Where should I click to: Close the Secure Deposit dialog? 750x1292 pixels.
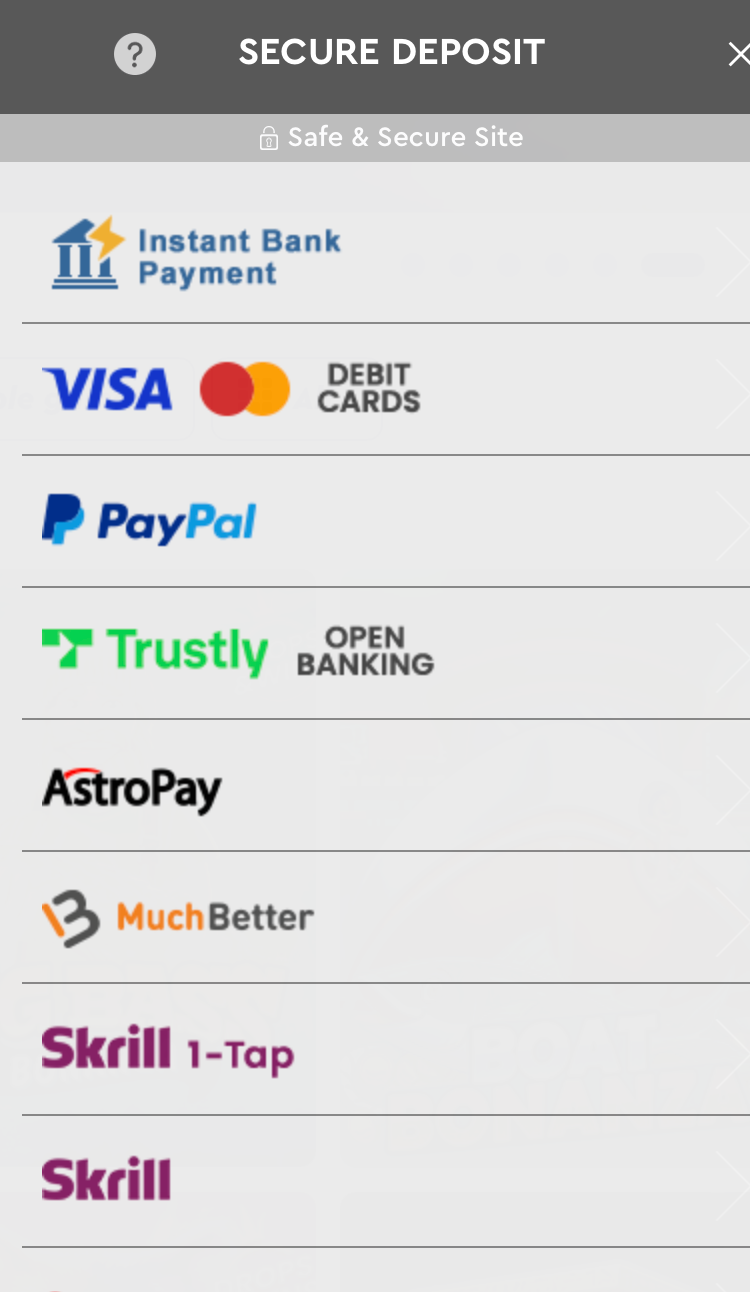click(x=738, y=54)
